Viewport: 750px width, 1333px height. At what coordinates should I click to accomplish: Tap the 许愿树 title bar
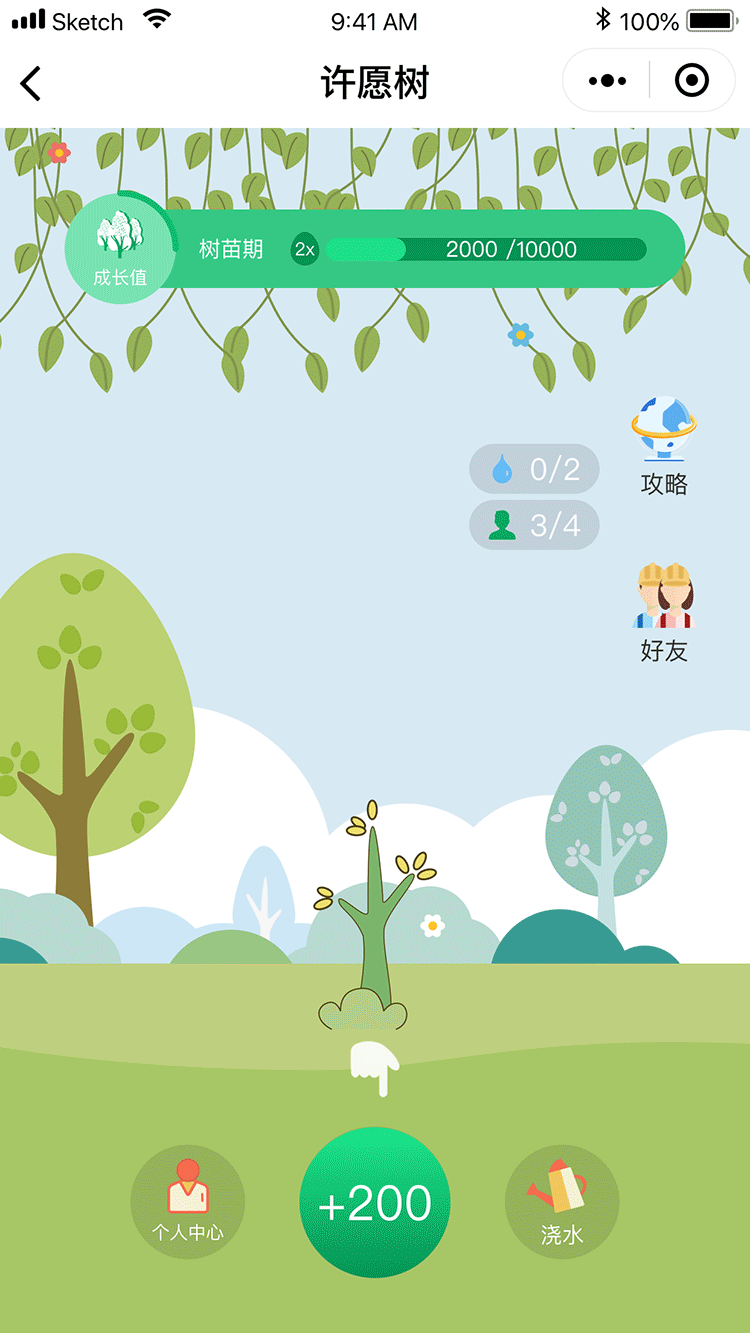(x=375, y=82)
